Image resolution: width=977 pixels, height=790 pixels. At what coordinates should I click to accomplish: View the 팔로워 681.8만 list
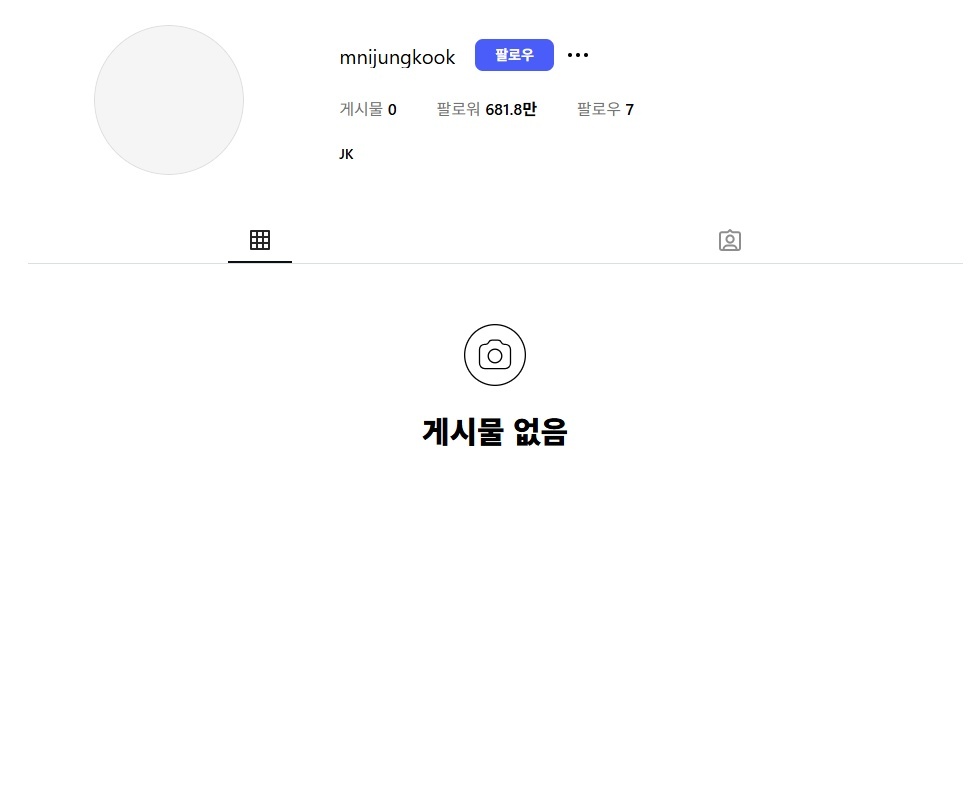coord(486,110)
